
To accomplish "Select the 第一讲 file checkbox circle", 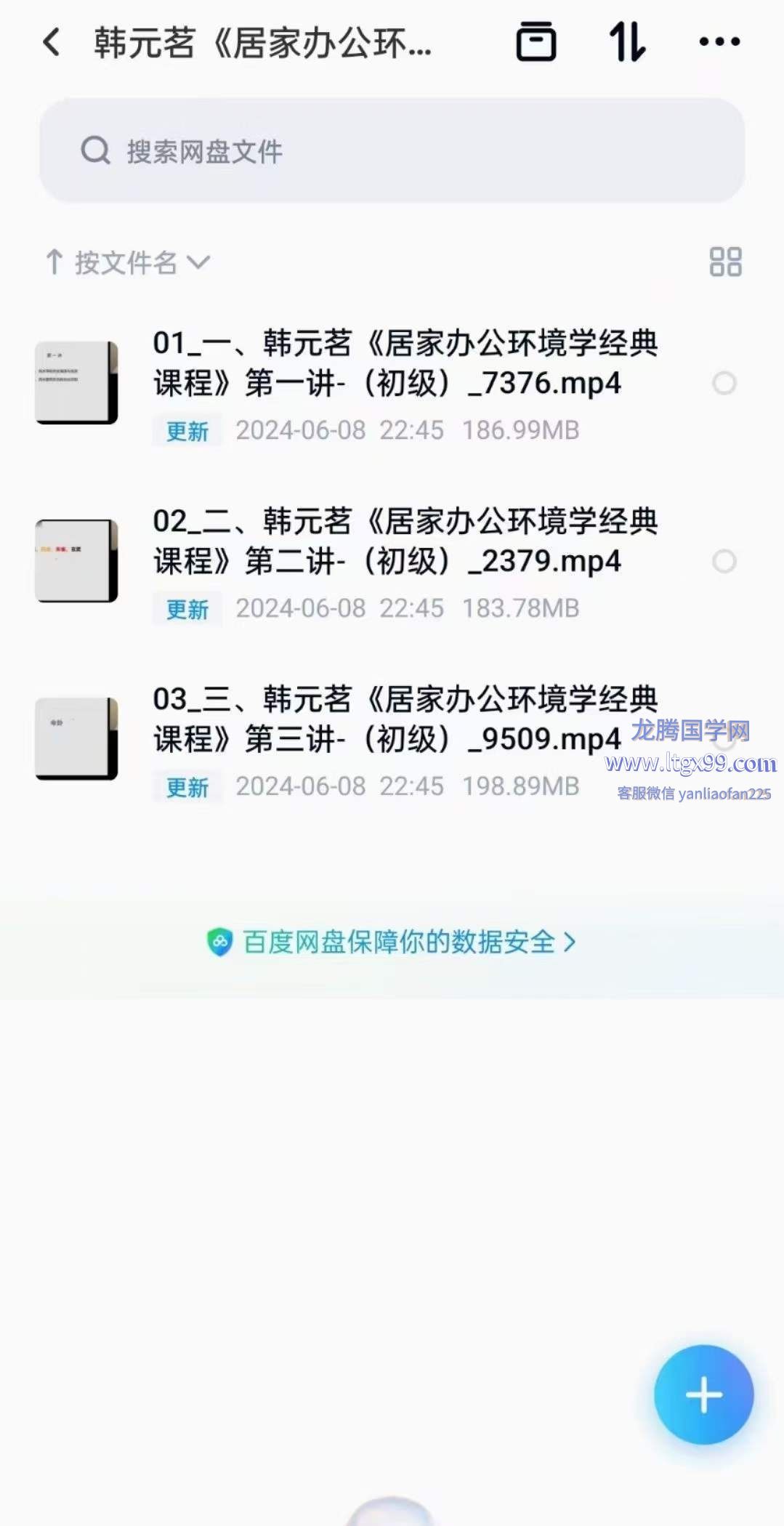I will coord(724,383).
